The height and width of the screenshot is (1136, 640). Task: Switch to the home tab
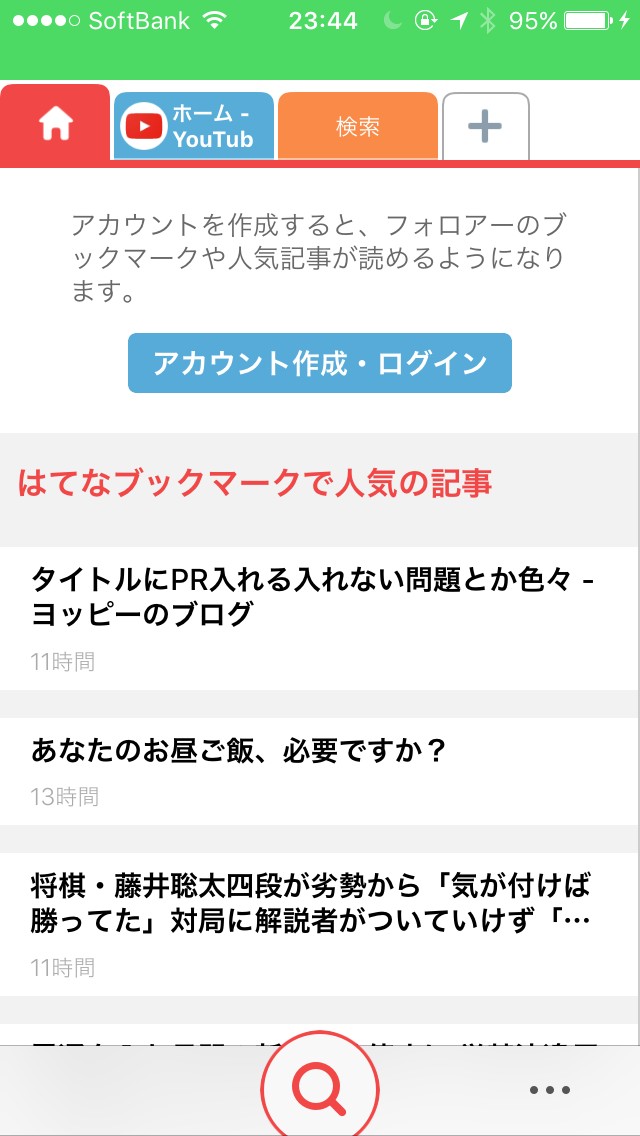(x=55, y=124)
